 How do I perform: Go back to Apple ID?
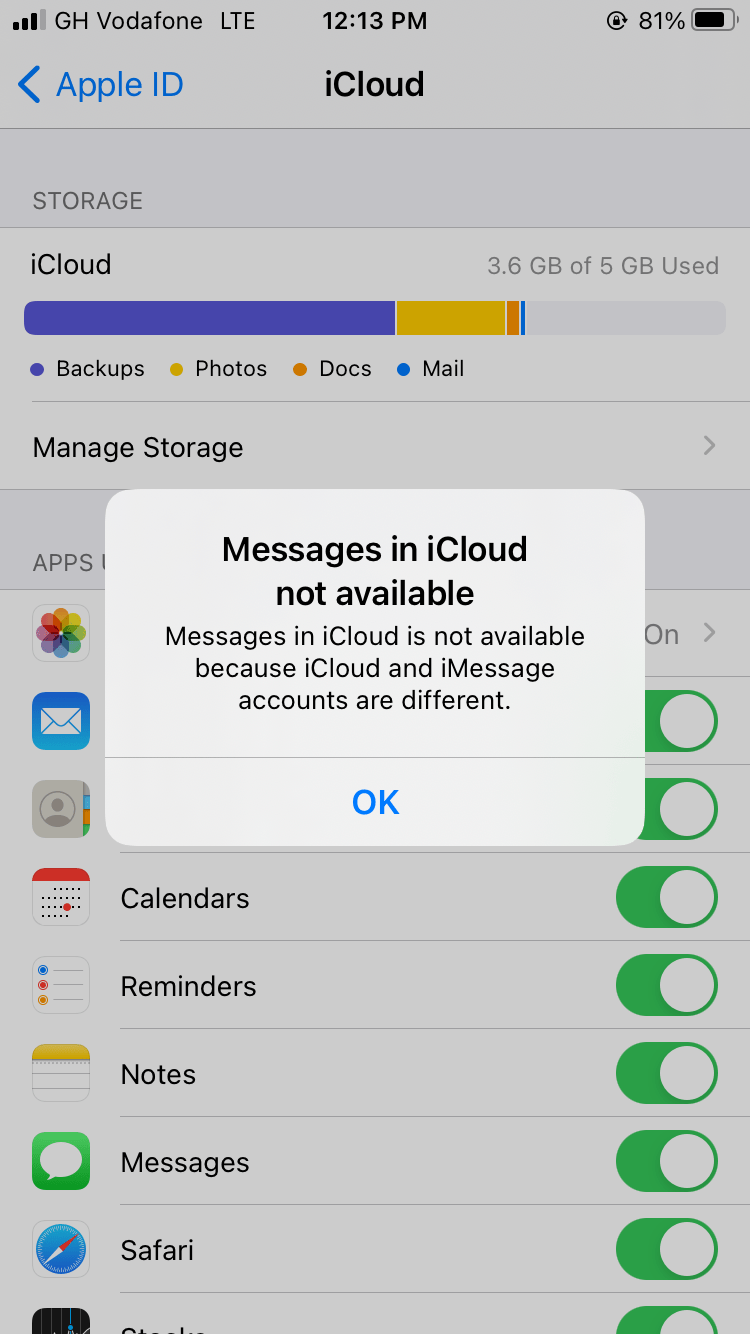point(100,85)
